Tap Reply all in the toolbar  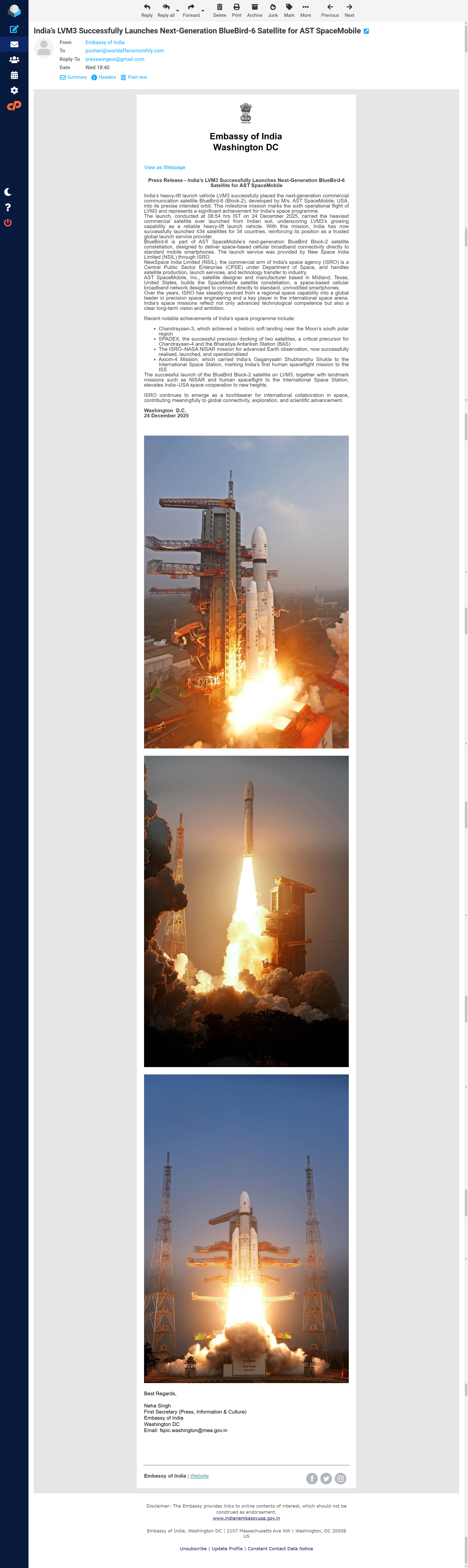click(165, 10)
